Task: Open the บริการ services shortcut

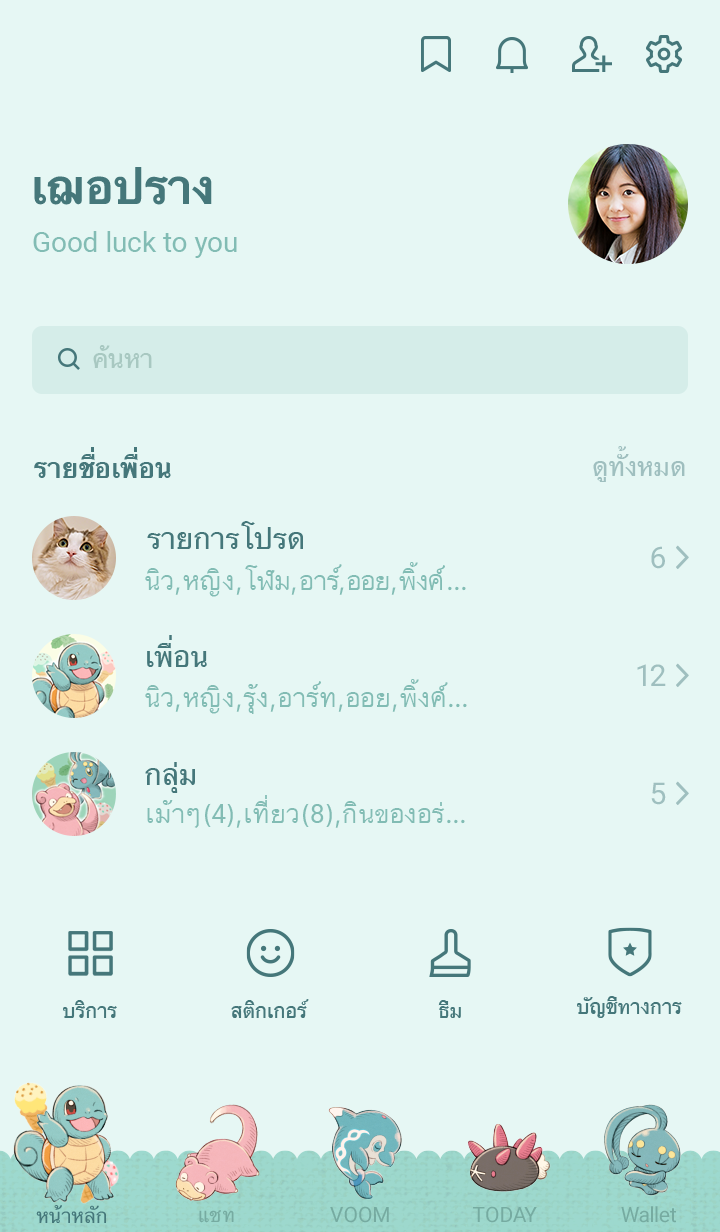Action: [90, 972]
